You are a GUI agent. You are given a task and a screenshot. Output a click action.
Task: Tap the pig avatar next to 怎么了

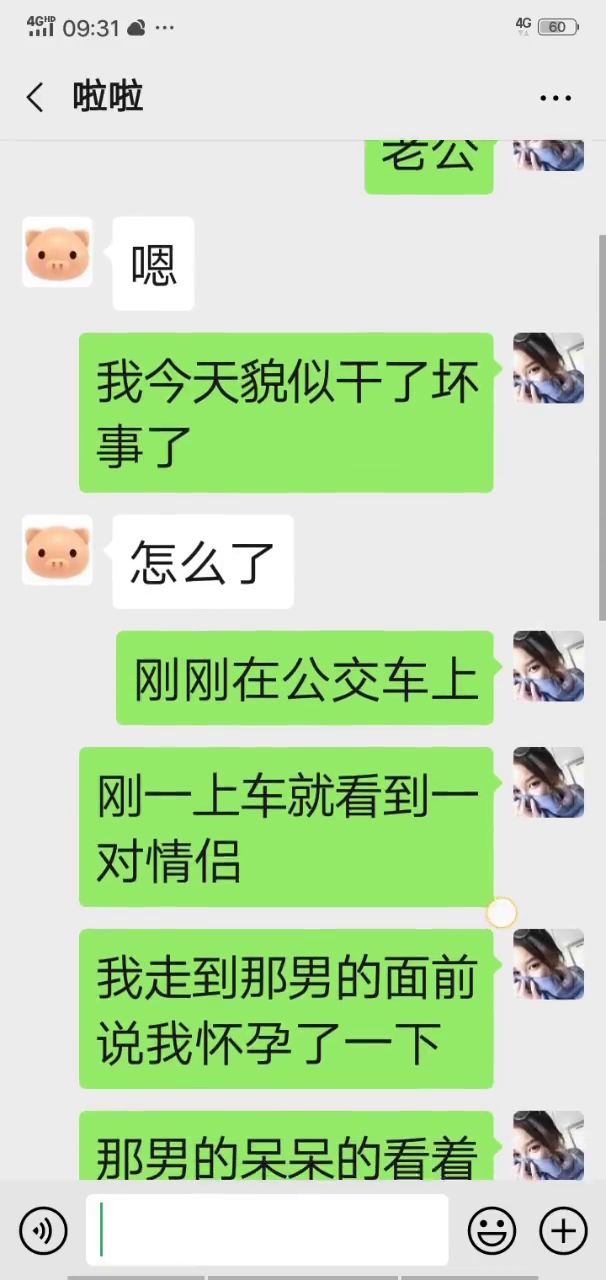point(57,550)
